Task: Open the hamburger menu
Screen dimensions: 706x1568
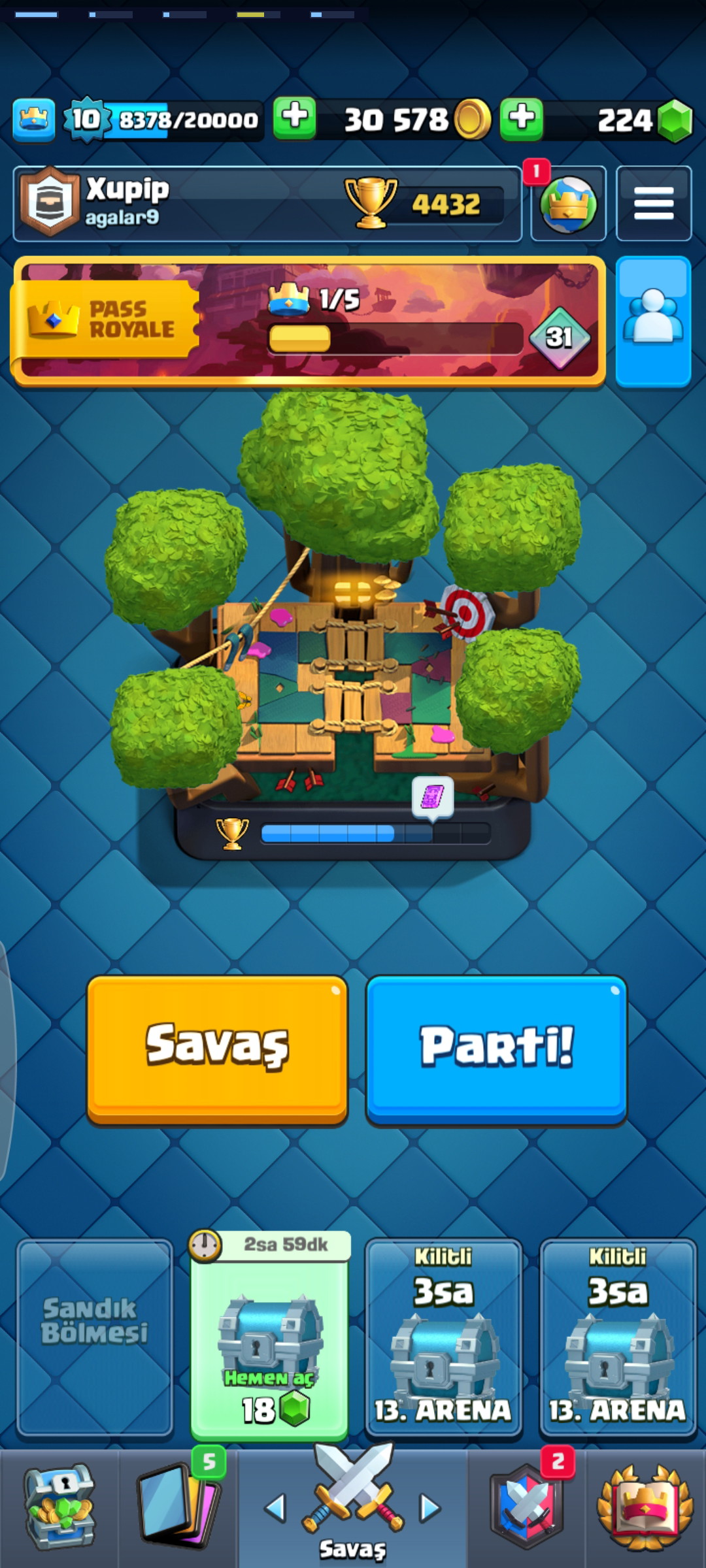Action: [653, 204]
